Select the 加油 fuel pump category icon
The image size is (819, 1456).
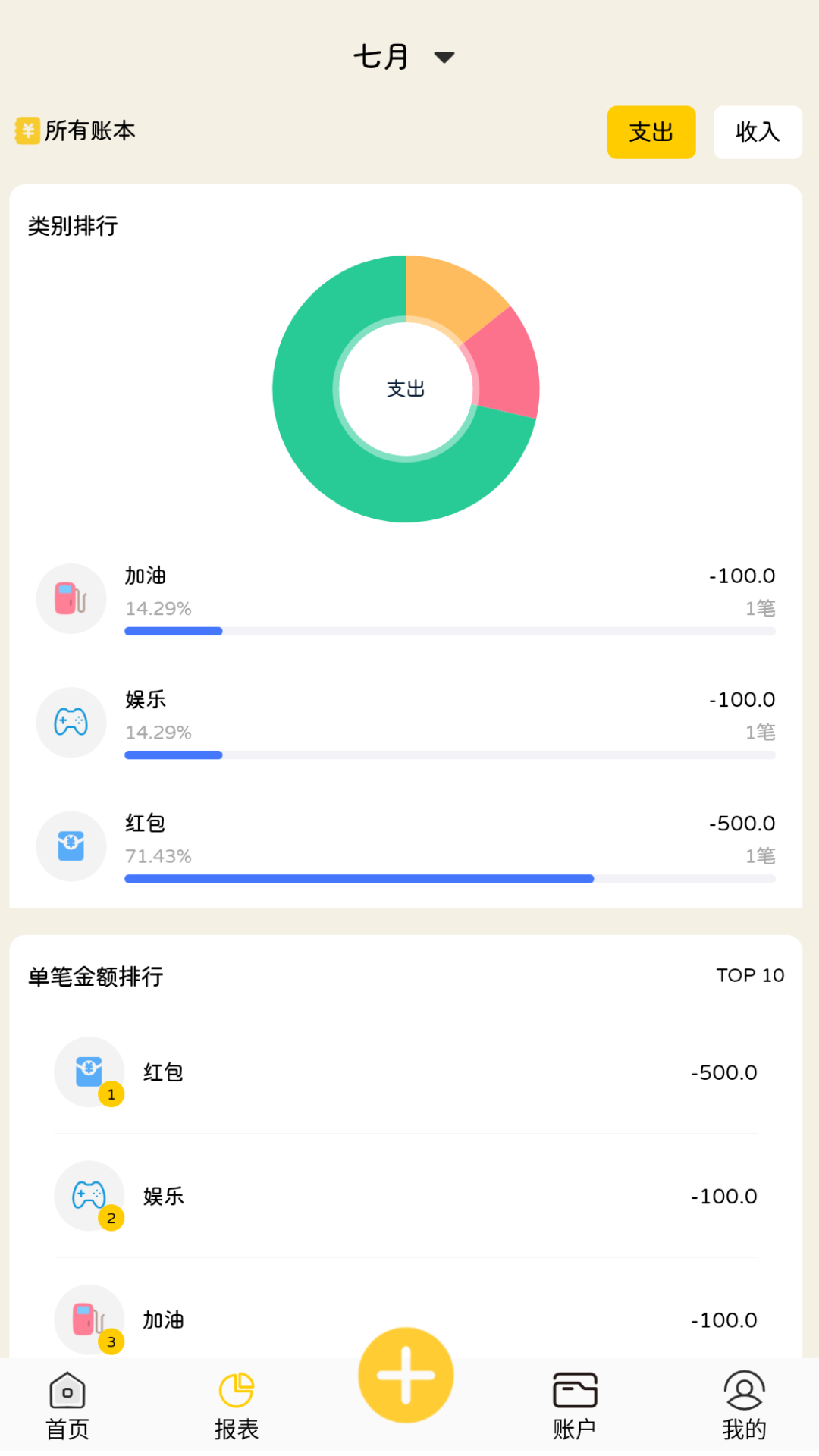tap(71, 598)
